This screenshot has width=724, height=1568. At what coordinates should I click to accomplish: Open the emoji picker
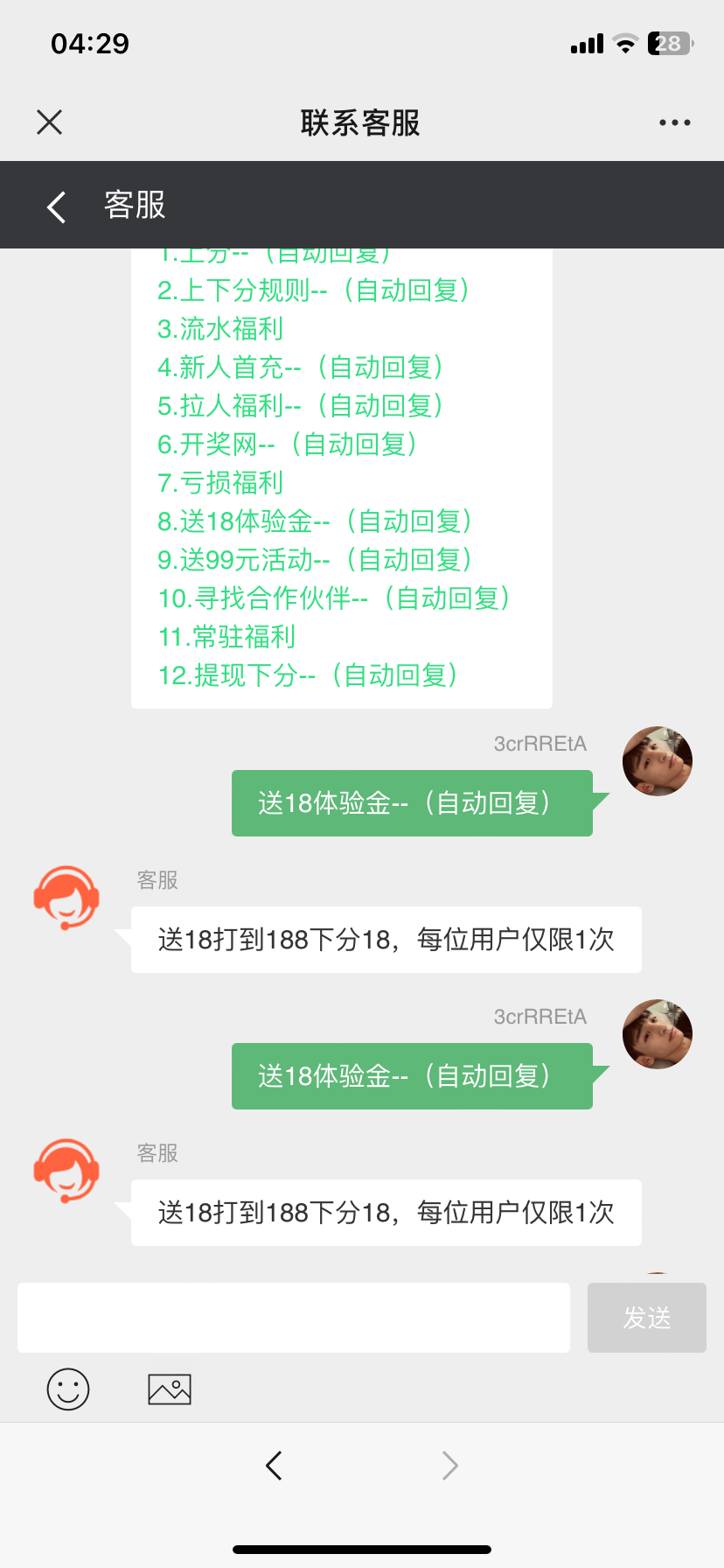(x=68, y=1389)
